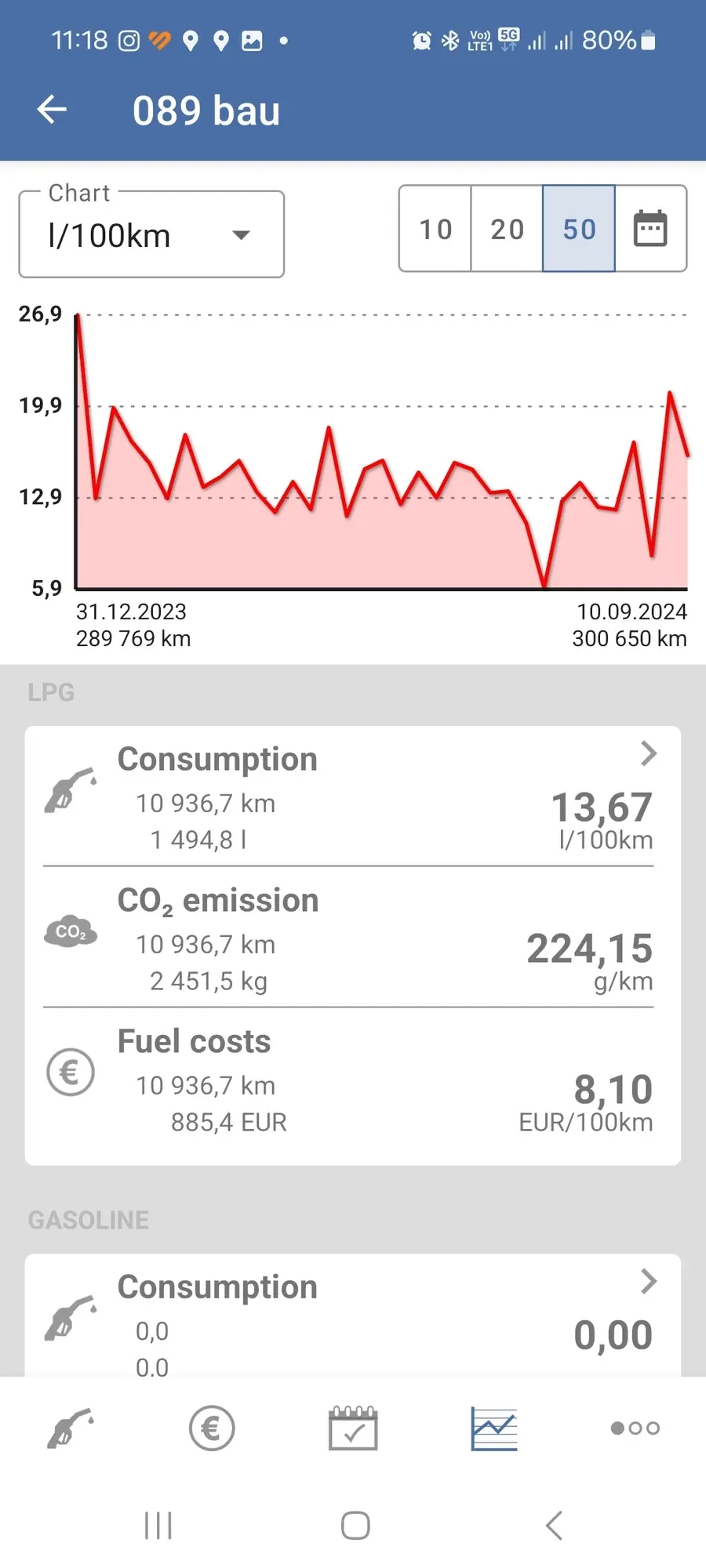
Task: Select the 50 fill-ups range
Action: [x=579, y=229]
